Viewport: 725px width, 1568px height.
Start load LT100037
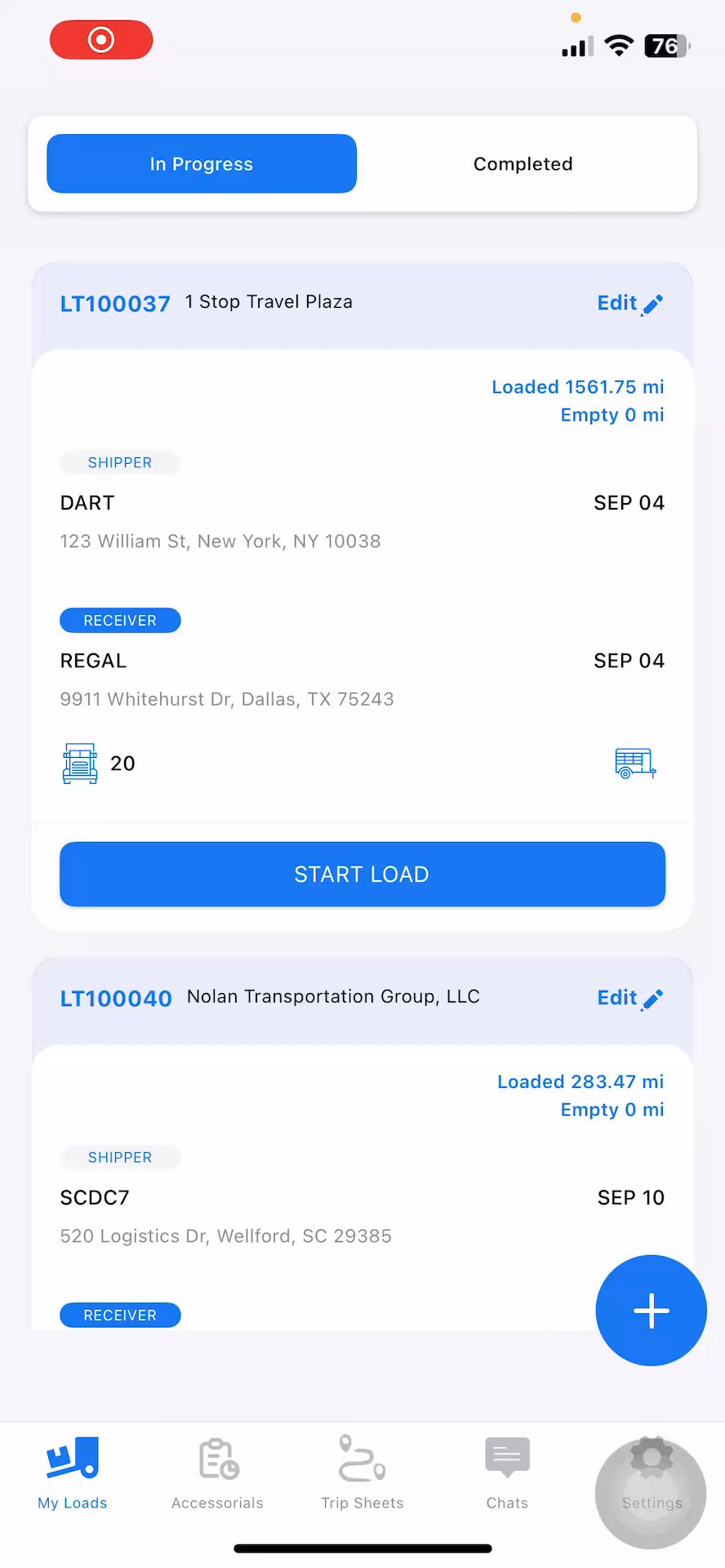click(x=362, y=874)
